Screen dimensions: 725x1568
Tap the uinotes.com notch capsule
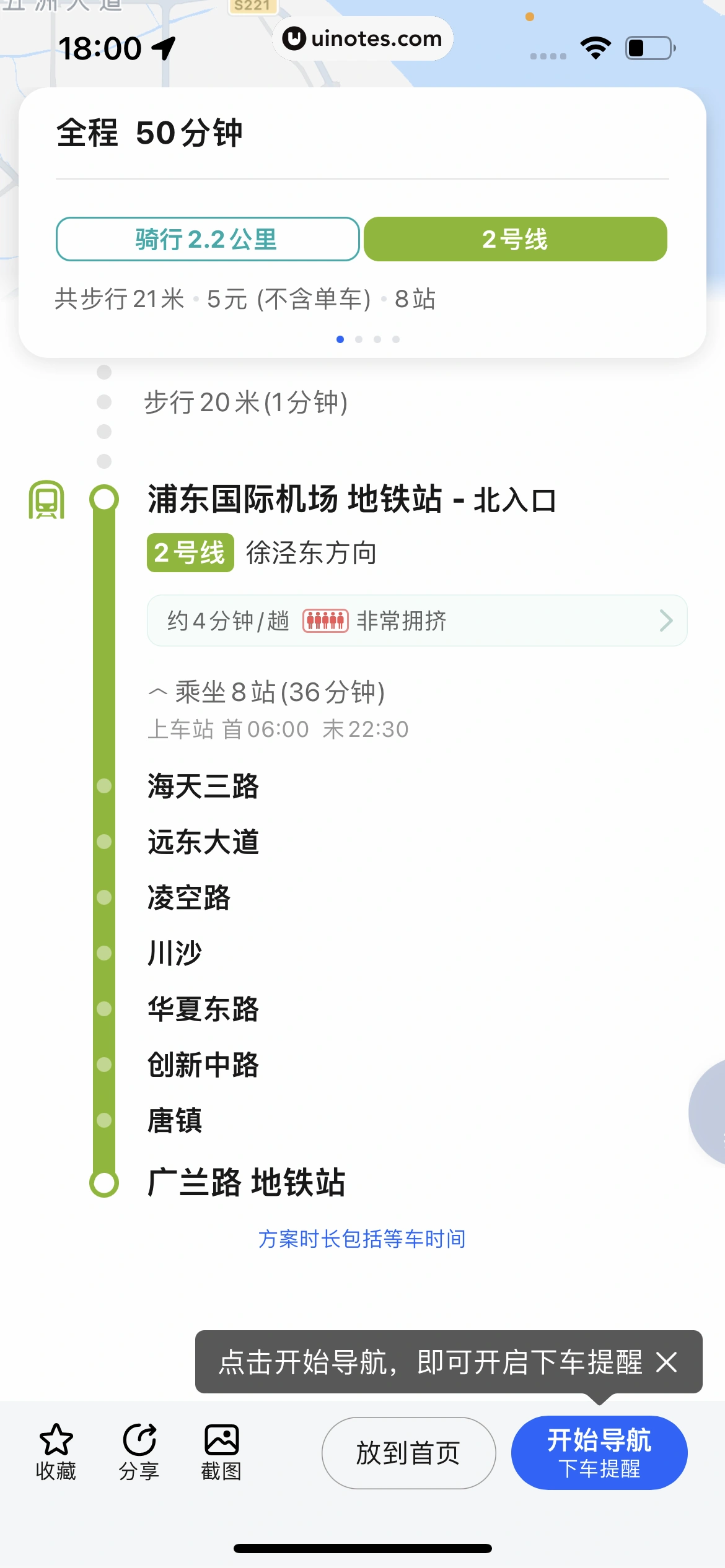362,38
